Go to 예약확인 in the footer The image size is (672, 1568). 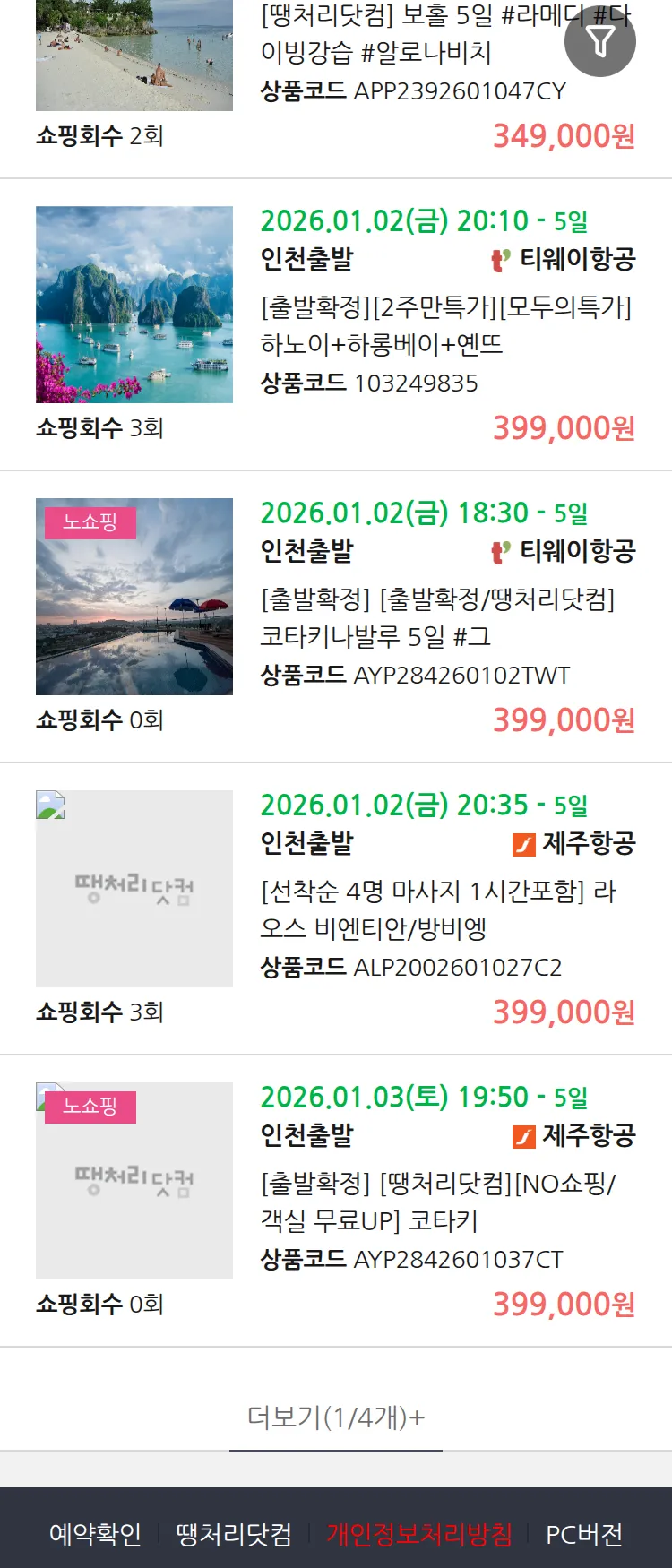pyautogui.click(x=95, y=1534)
